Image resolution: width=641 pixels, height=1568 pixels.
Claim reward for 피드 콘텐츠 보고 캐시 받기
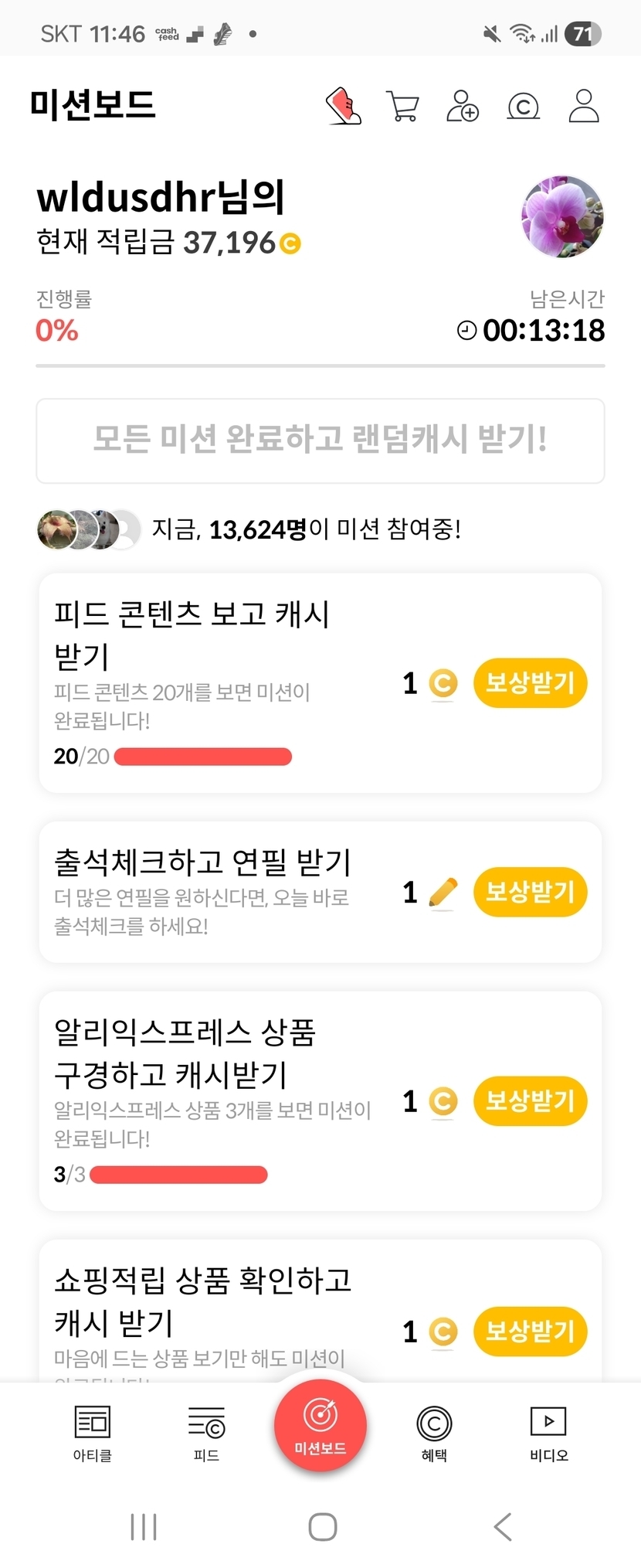tap(530, 683)
